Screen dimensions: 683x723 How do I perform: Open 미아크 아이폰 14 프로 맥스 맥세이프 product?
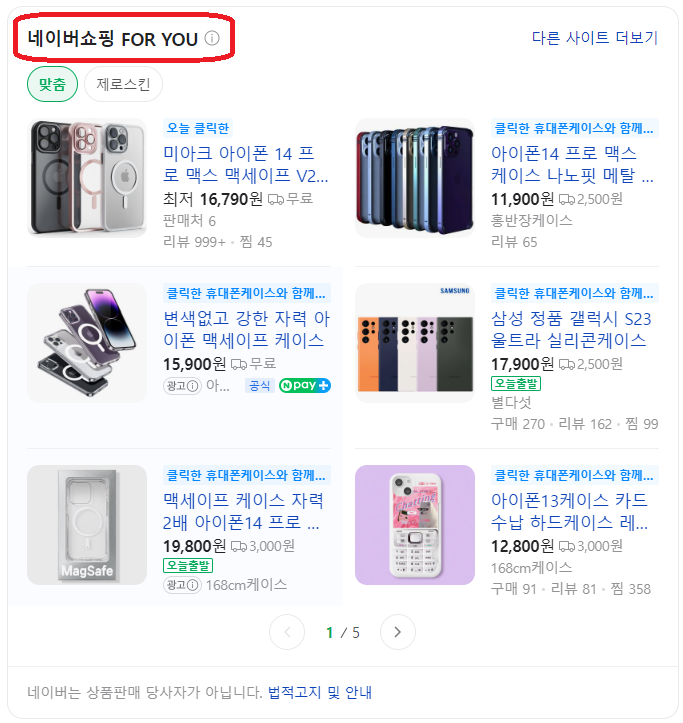245,165
